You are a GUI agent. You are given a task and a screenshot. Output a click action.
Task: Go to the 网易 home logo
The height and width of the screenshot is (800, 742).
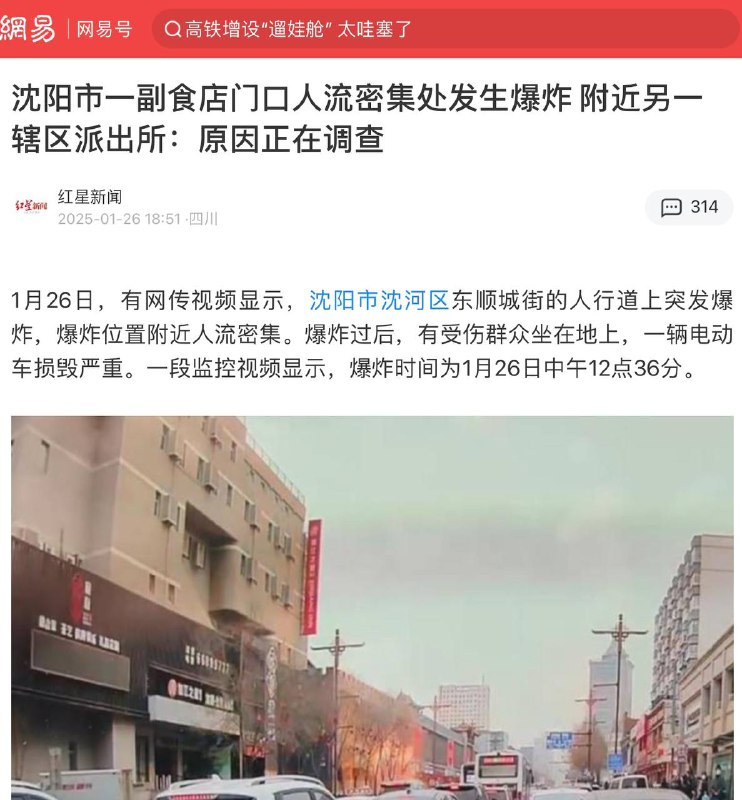[28, 29]
